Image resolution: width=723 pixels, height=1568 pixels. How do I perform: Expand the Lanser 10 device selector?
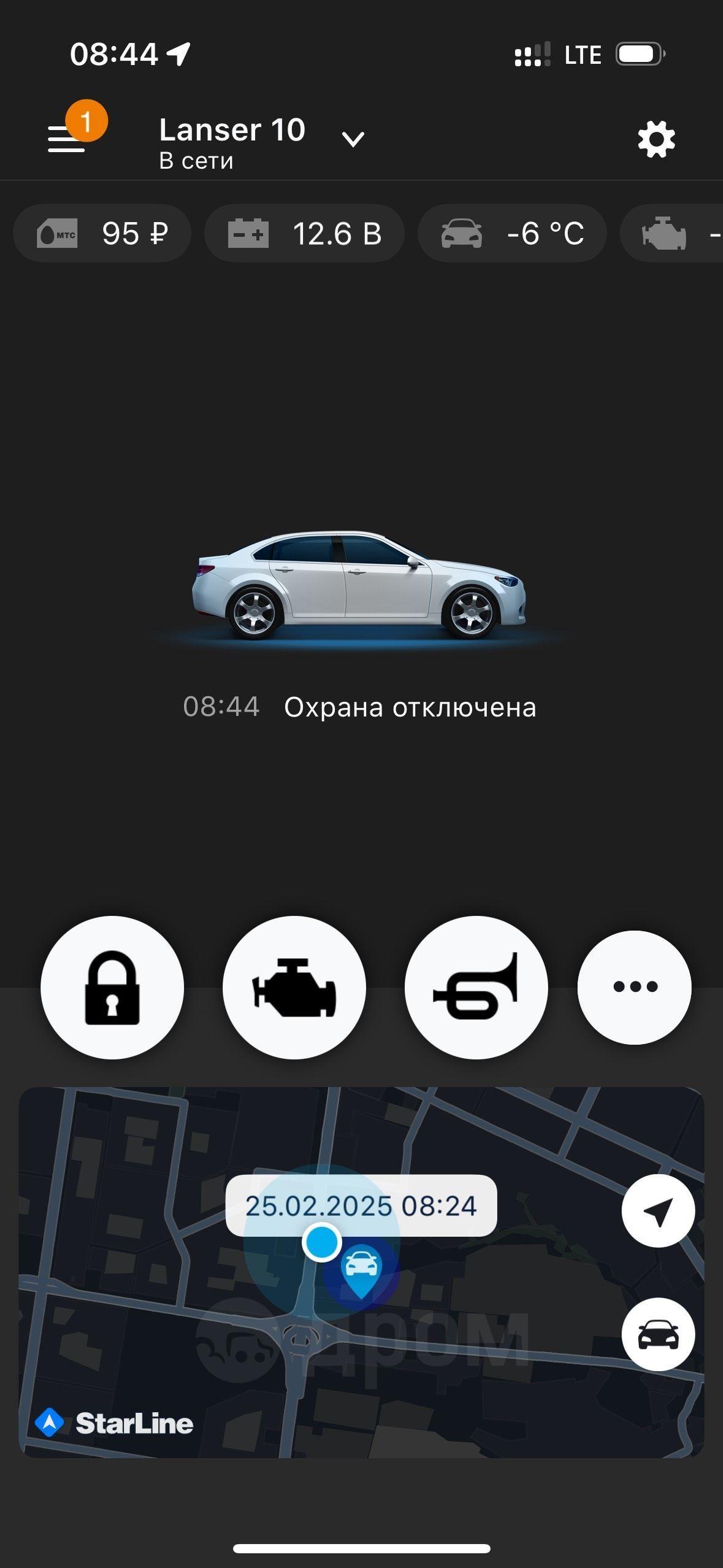click(353, 139)
